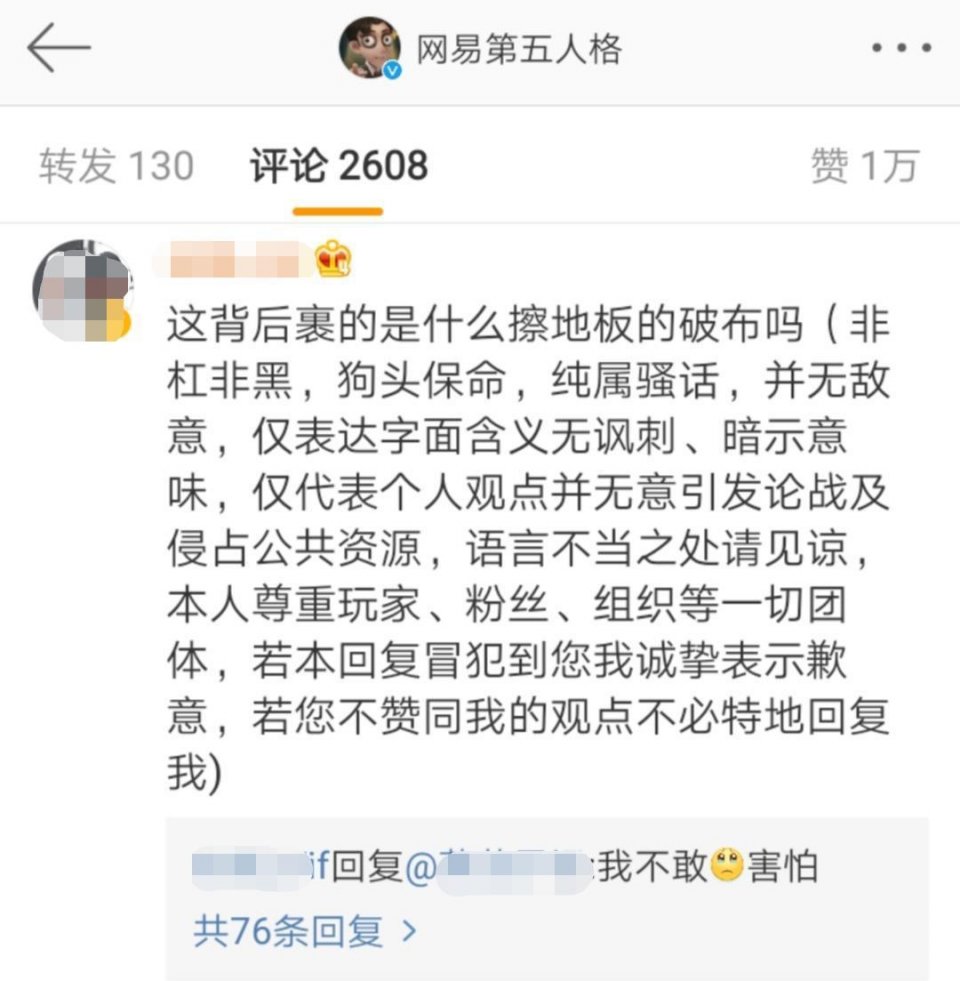Go back with the arrow icon
The width and height of the screenshot is (960, 981).
pyautogui.click(x=58, y=49)
